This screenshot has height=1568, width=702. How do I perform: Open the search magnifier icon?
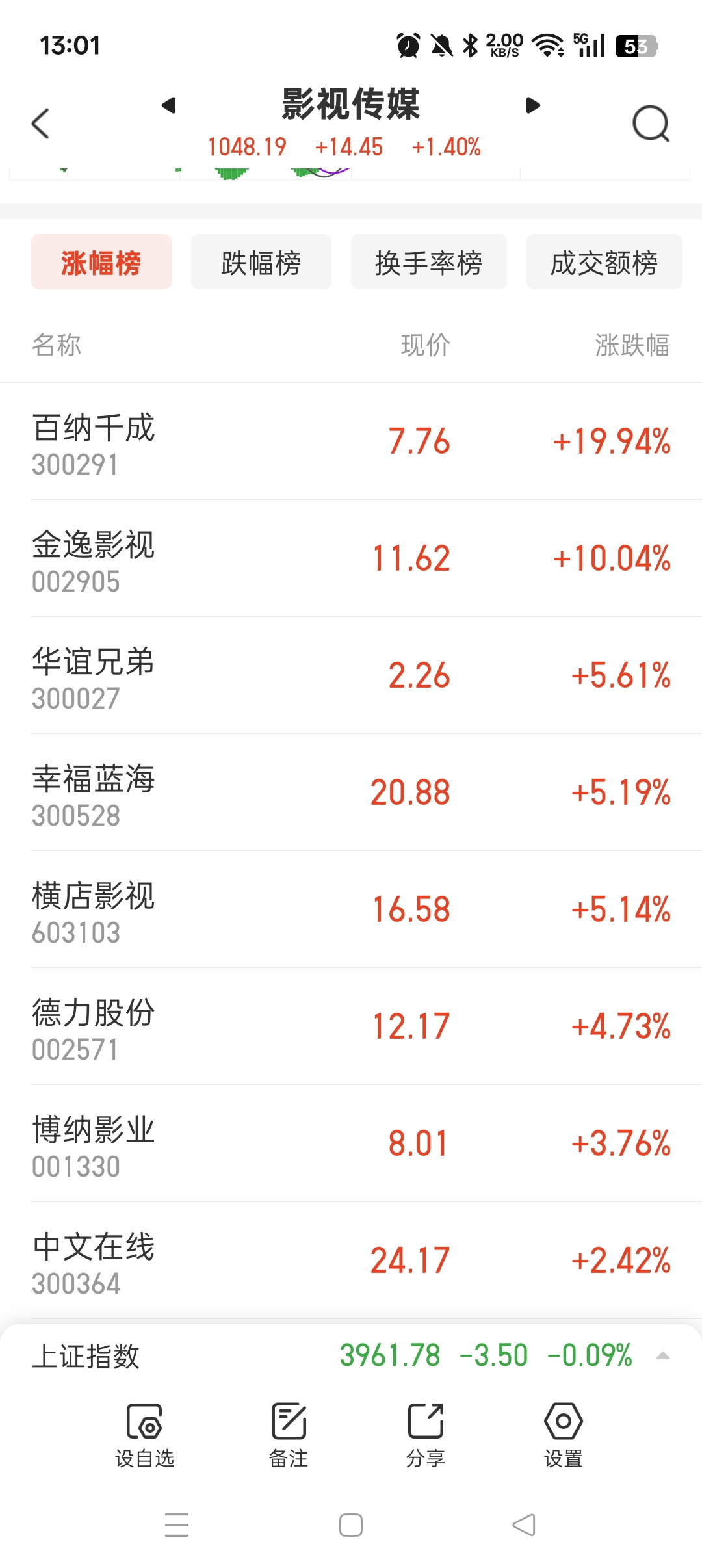(651, 124)
